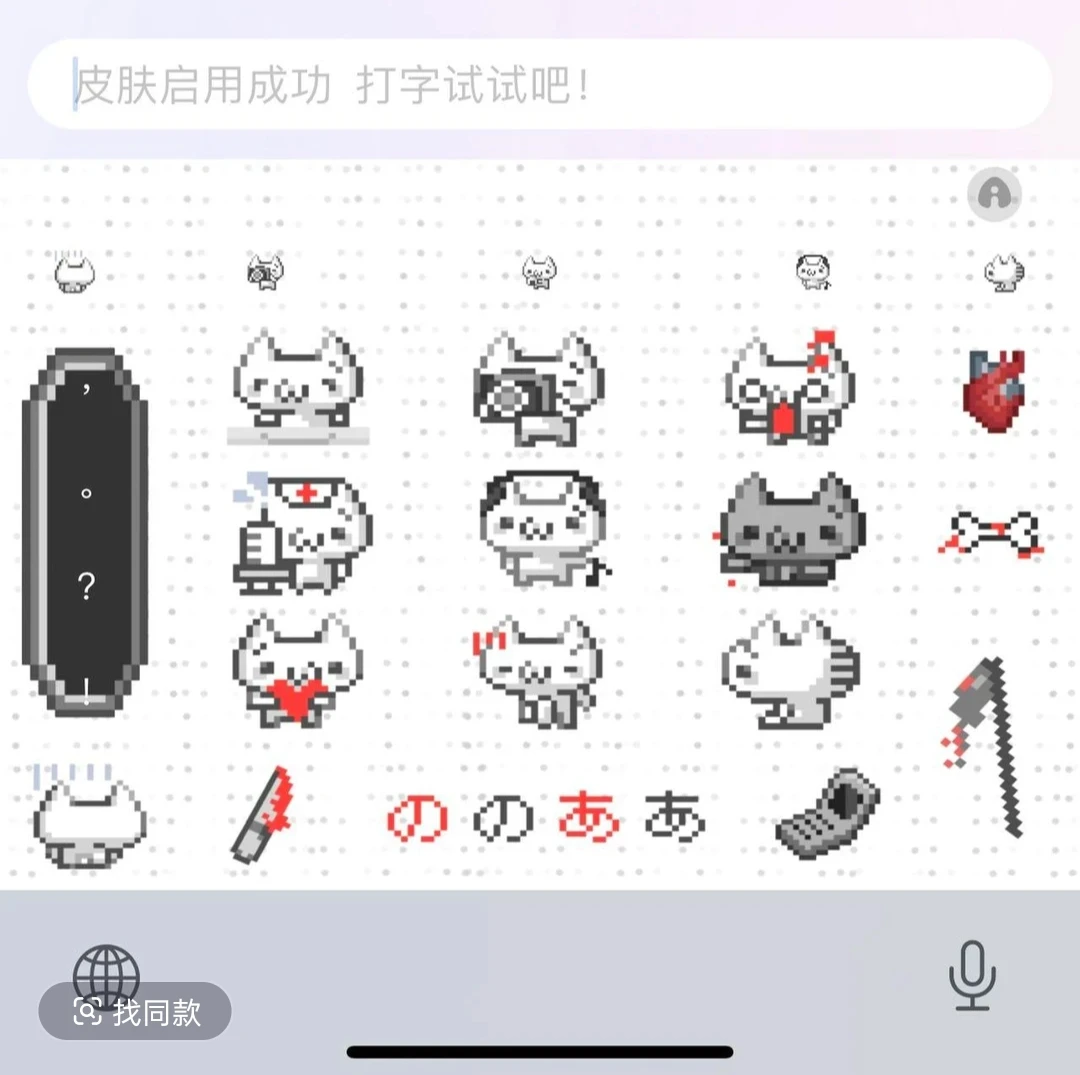This screenshot has width=1080, height=1075.
Task: Tap the cat wearing headphones key
Action: [543, 528]
